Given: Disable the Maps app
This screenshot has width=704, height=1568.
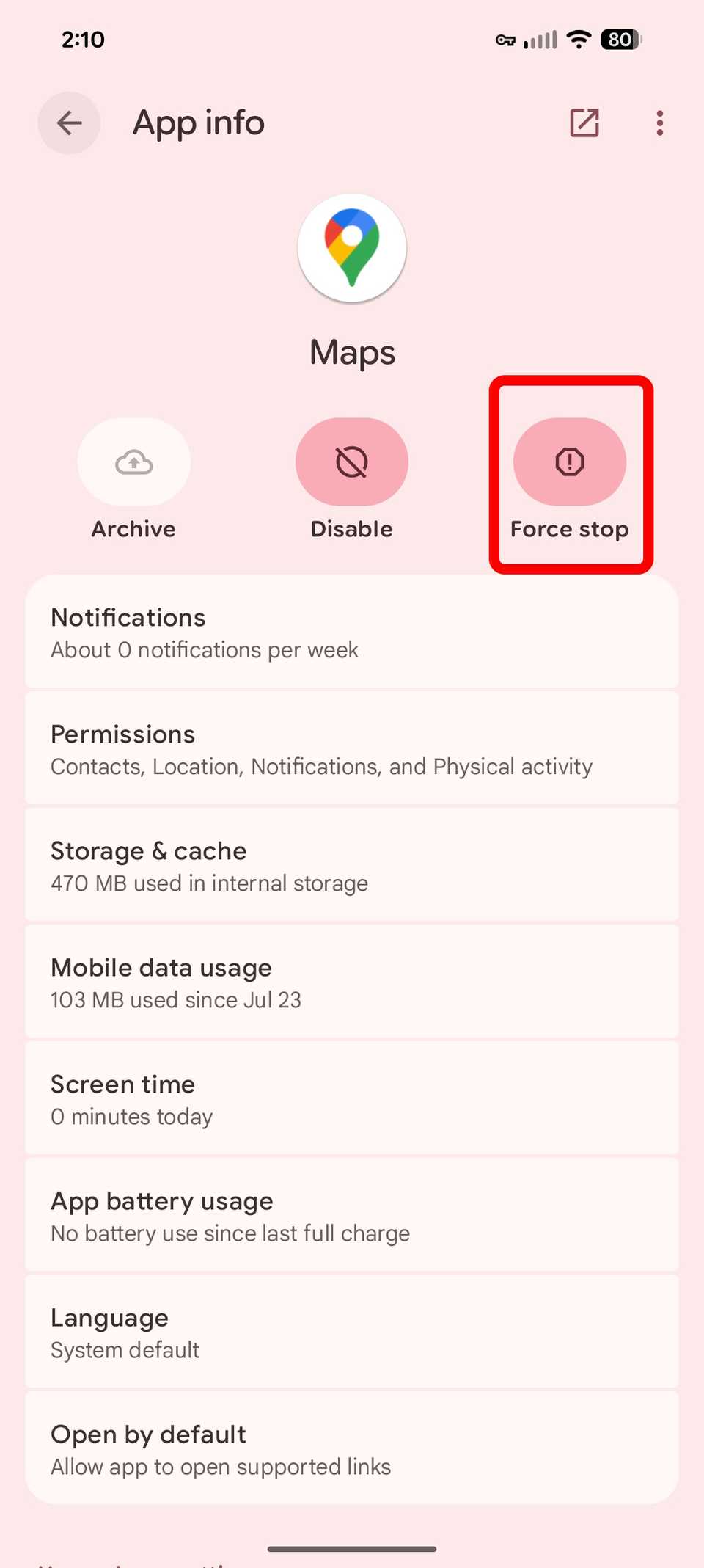Looking at the screenshot, I should coord(352,462).
